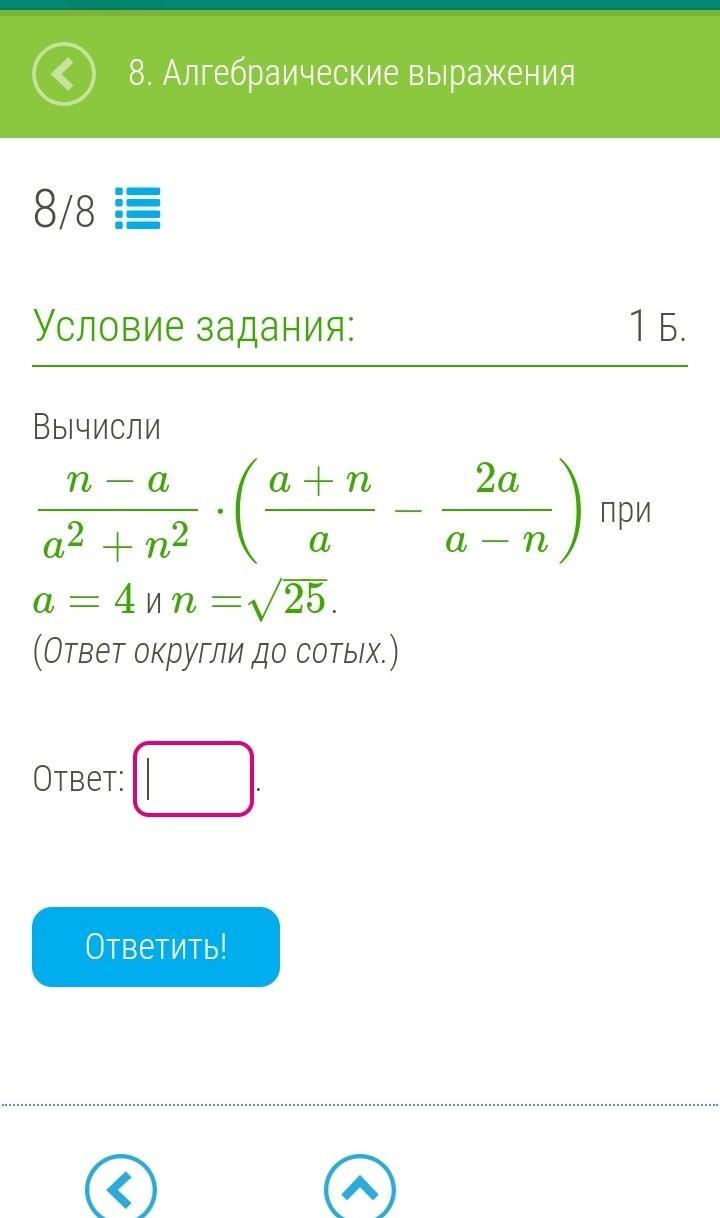The image size is (720, 1218).
Task: Tap the up arrow circle at the bottom
Action: coord(360,1187)
